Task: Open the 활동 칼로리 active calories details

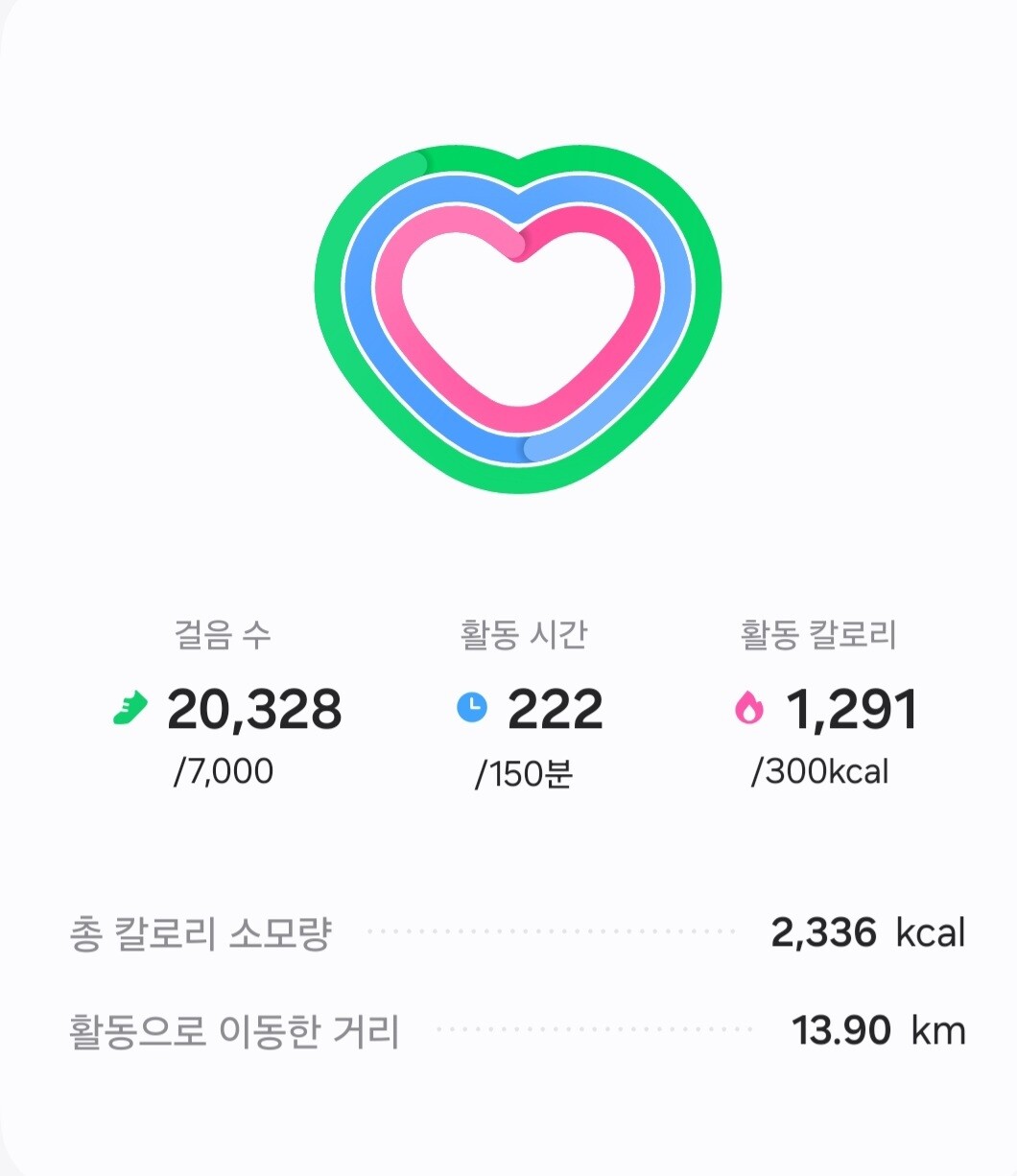Action: click(x=822, y=704)
